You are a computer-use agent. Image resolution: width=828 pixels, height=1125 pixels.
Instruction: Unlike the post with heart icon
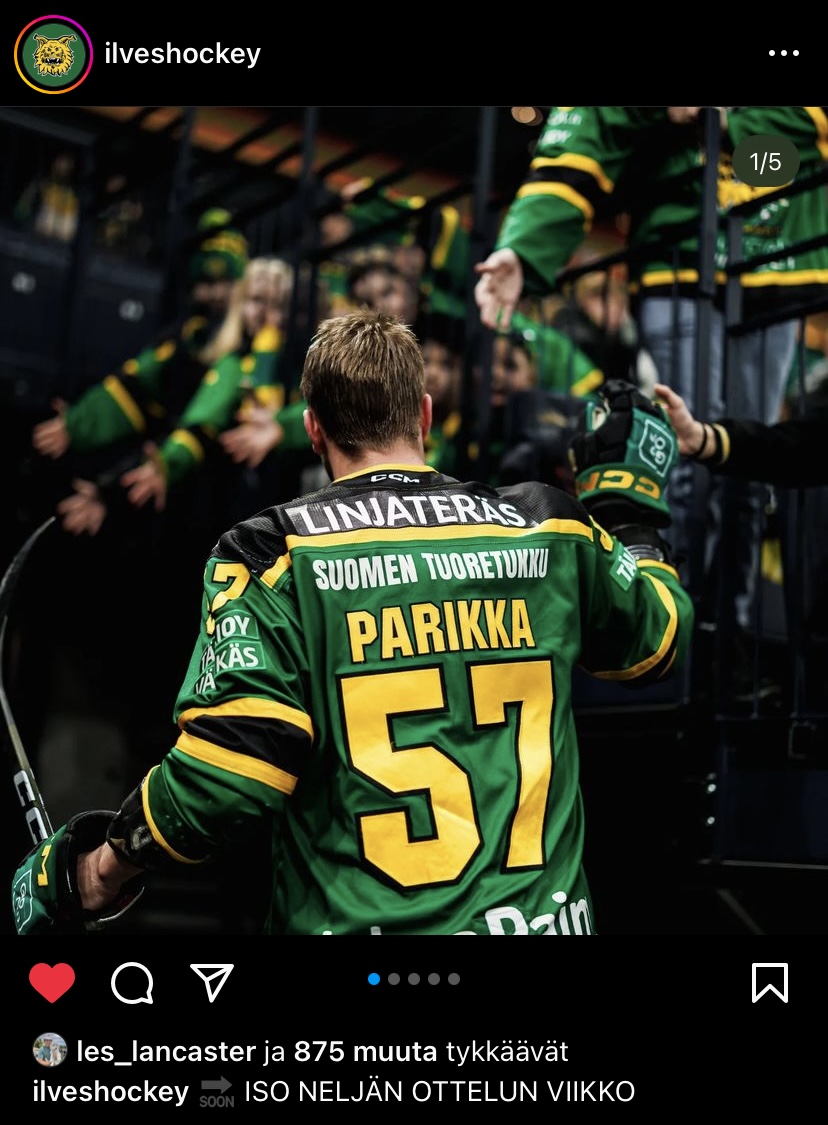tap(52, 983)
